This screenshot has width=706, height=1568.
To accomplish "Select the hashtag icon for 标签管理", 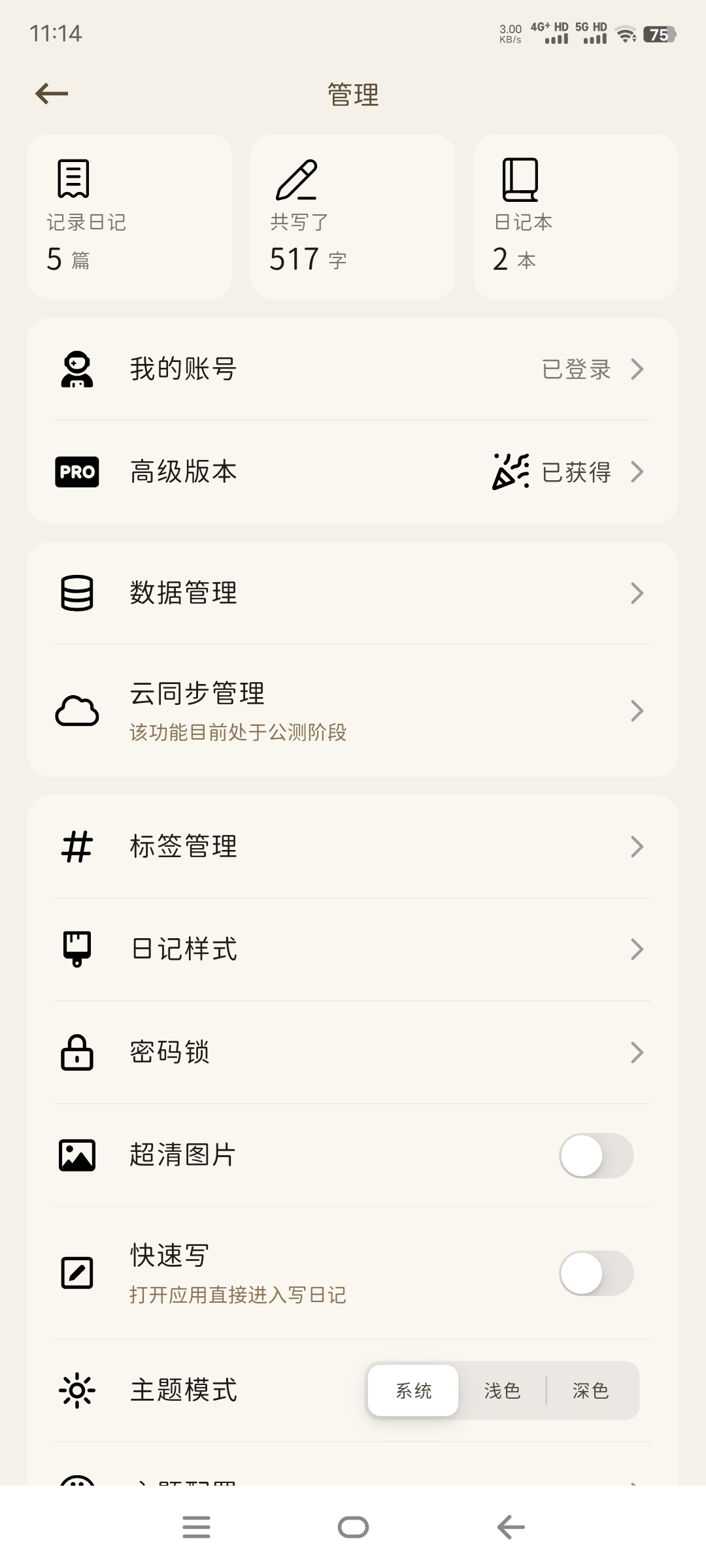I will tap(76, 847).
